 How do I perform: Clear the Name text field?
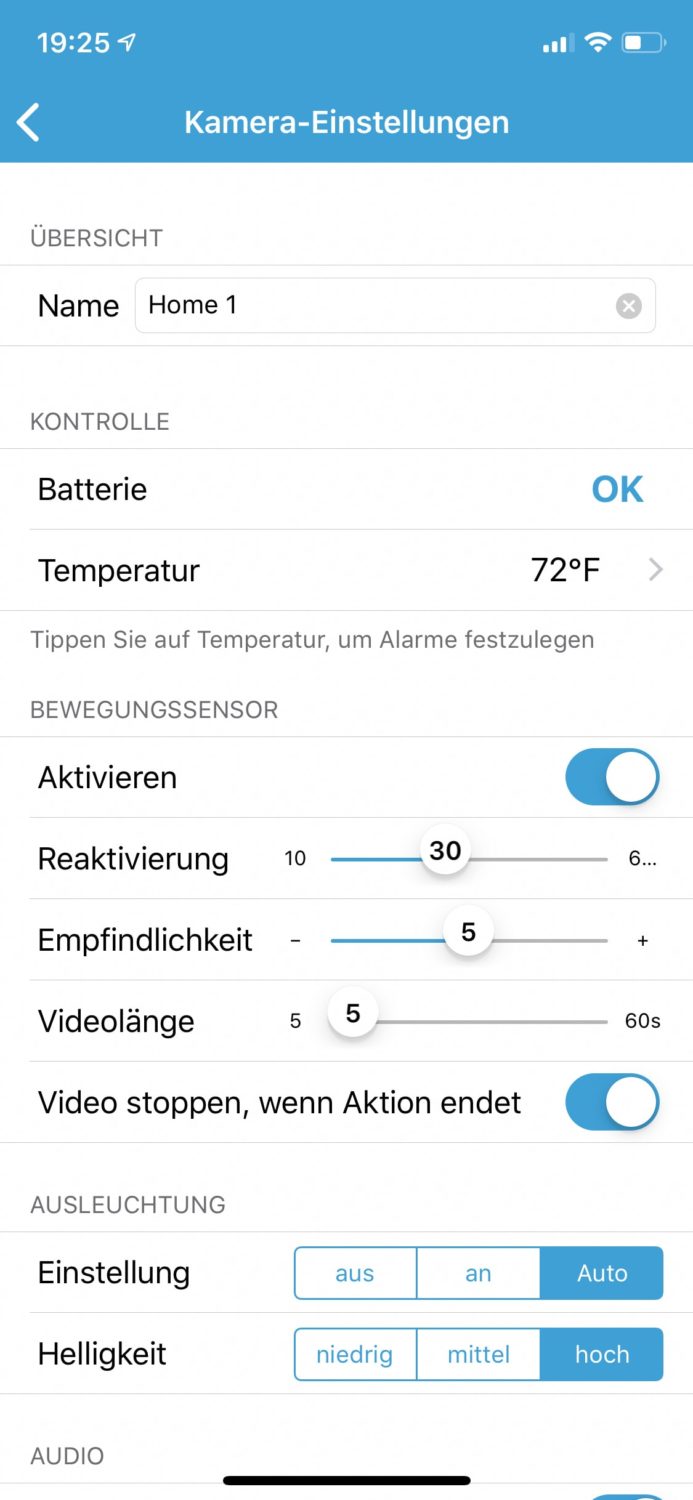point(629,306)
